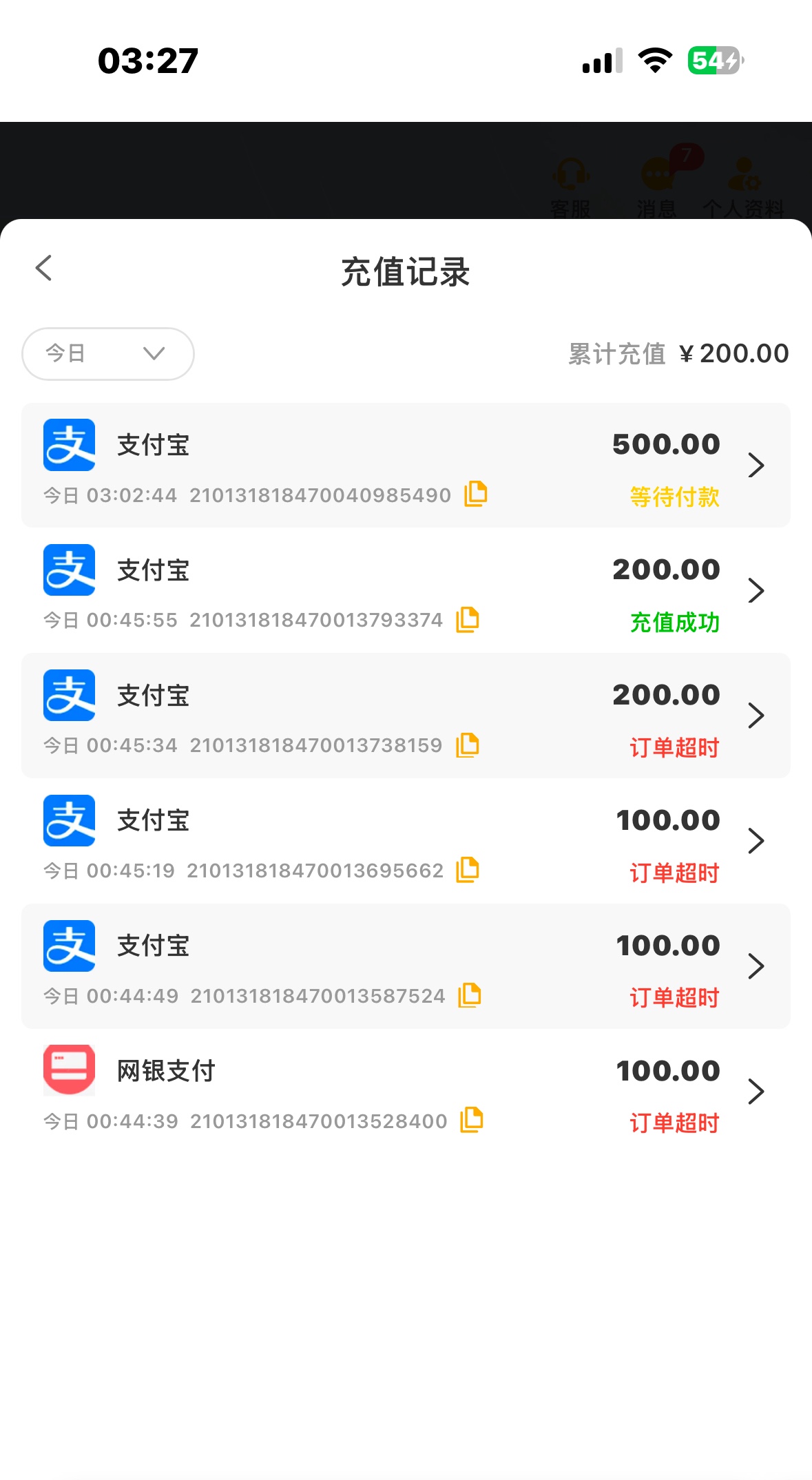812x1480 pixels.
Task: Open the 500.00 等待付款 Alipay record
Action: [406, 465]
